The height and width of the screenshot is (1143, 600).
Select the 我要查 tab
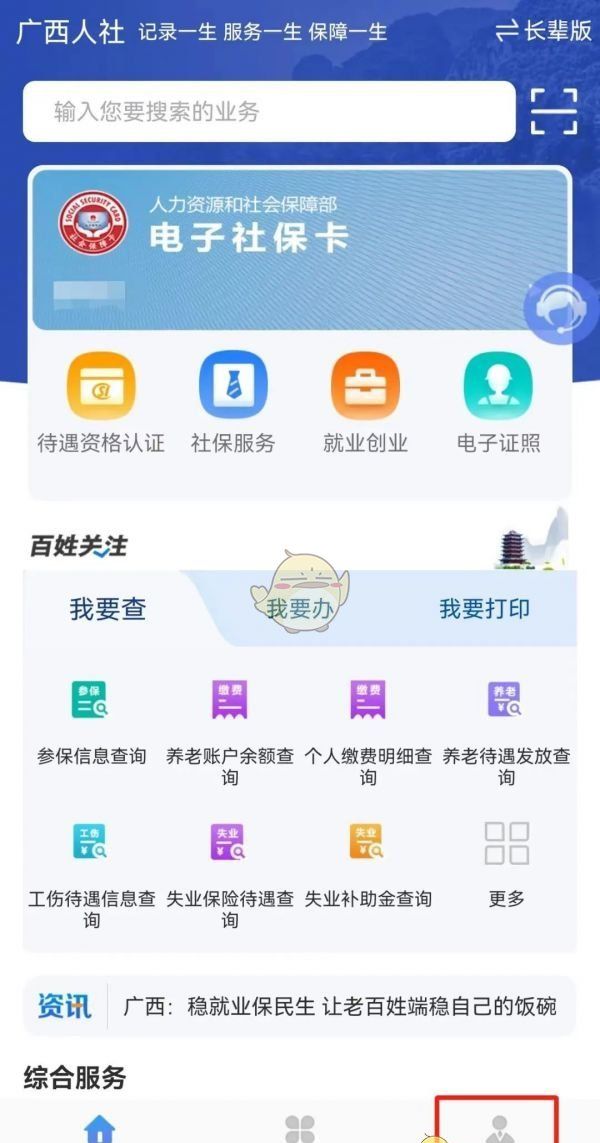(107, 609)
